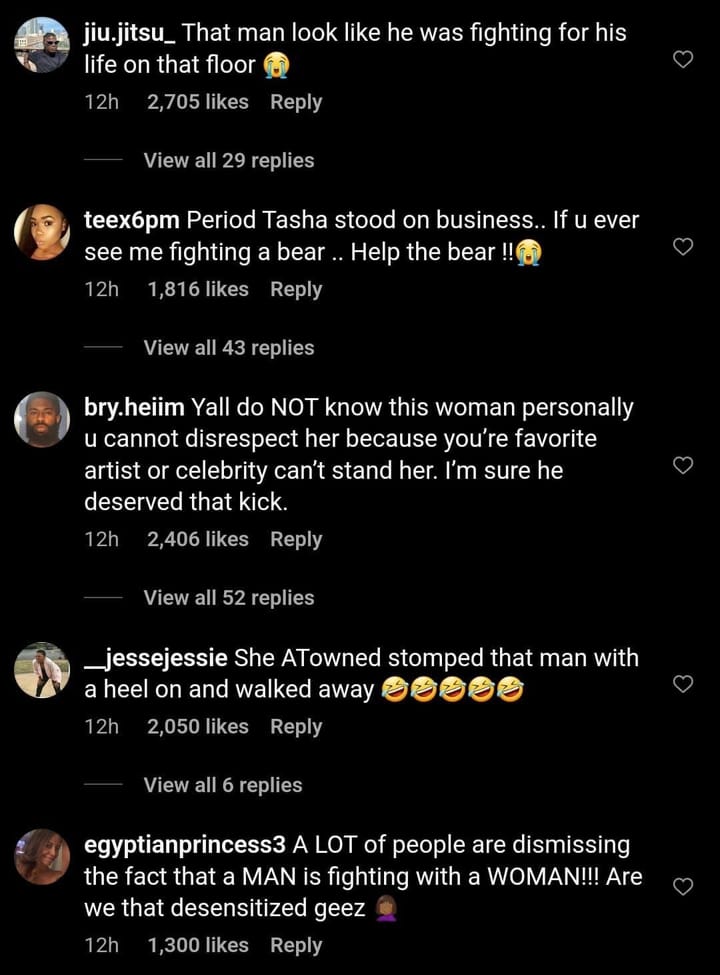Like bry.heiim's comment using the heart icon

683,466
